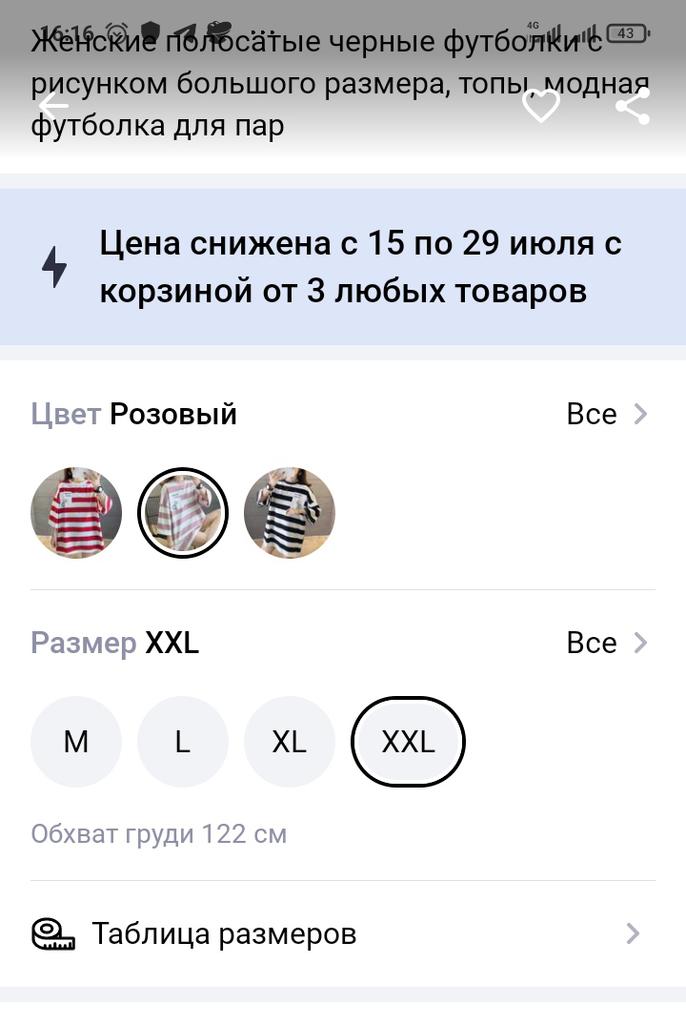Choose size XL
This screenshot has width=686, height=1024.
[x=289, y=742]
